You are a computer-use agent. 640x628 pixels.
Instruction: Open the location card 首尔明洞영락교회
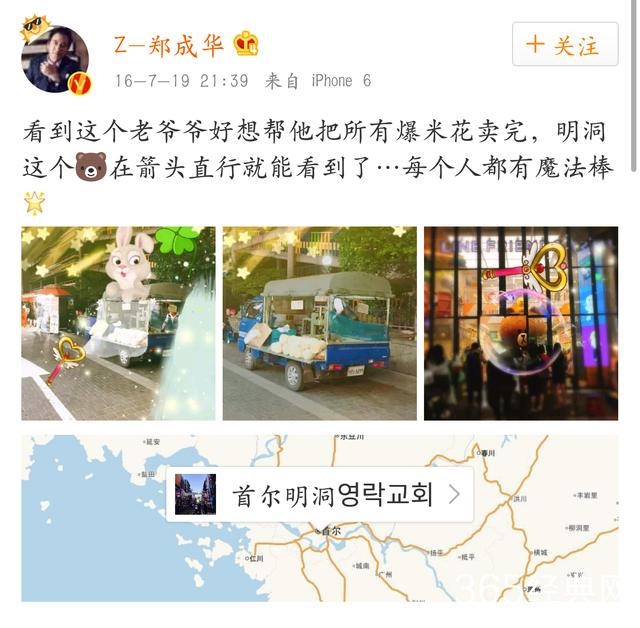[319, 494]
